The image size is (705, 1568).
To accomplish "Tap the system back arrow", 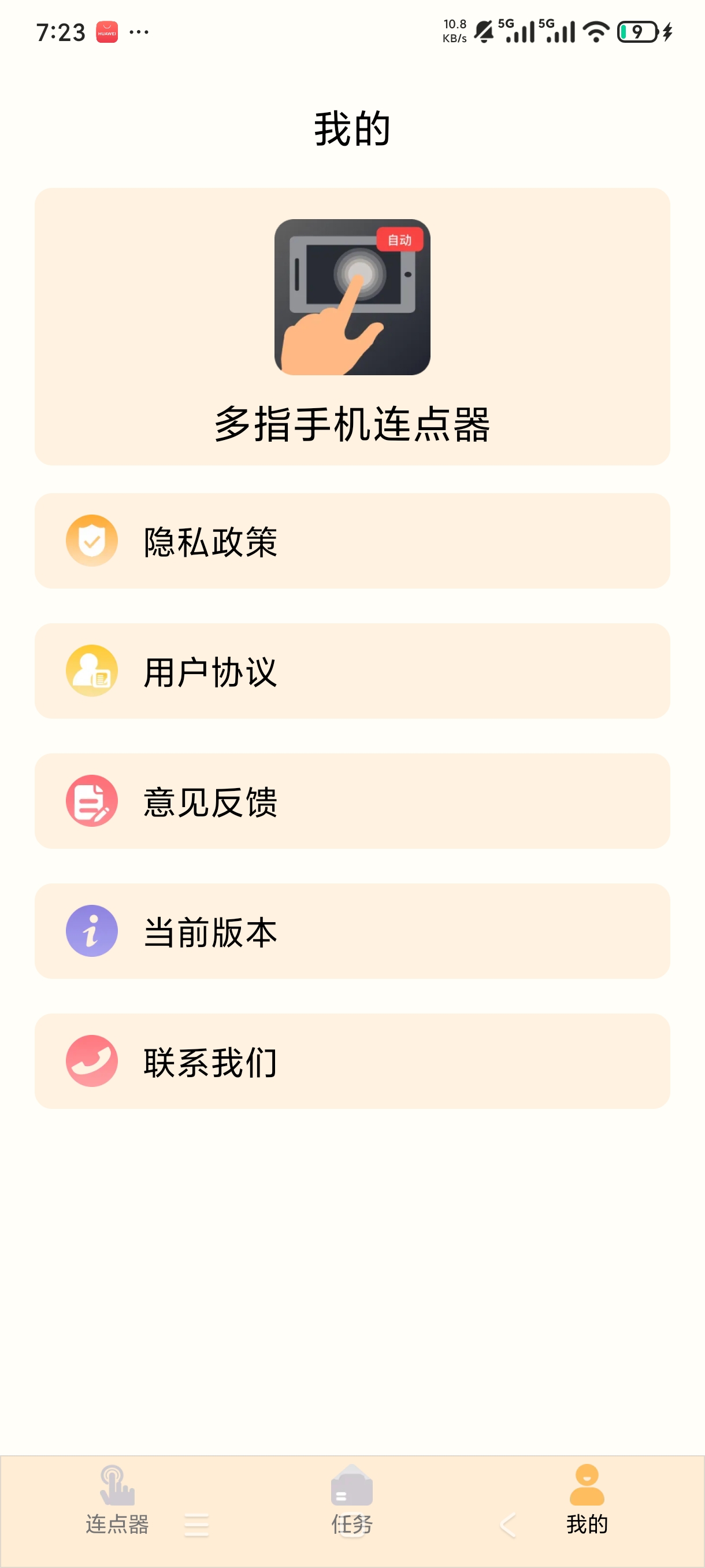I will (x=509, y=1525).
